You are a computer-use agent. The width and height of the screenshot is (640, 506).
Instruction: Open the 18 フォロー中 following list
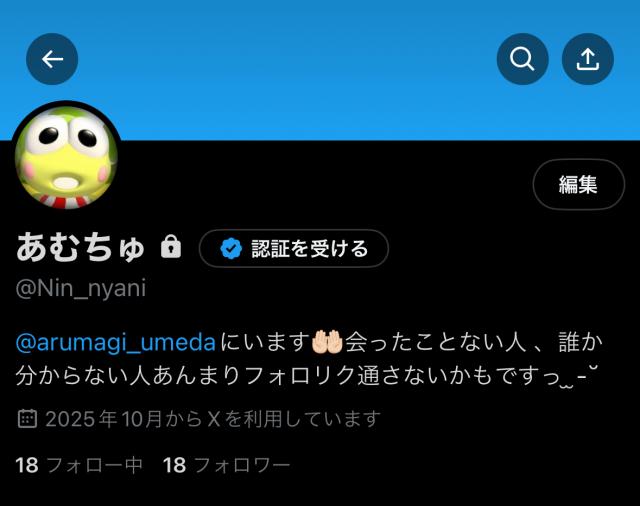tap(79, 465)
